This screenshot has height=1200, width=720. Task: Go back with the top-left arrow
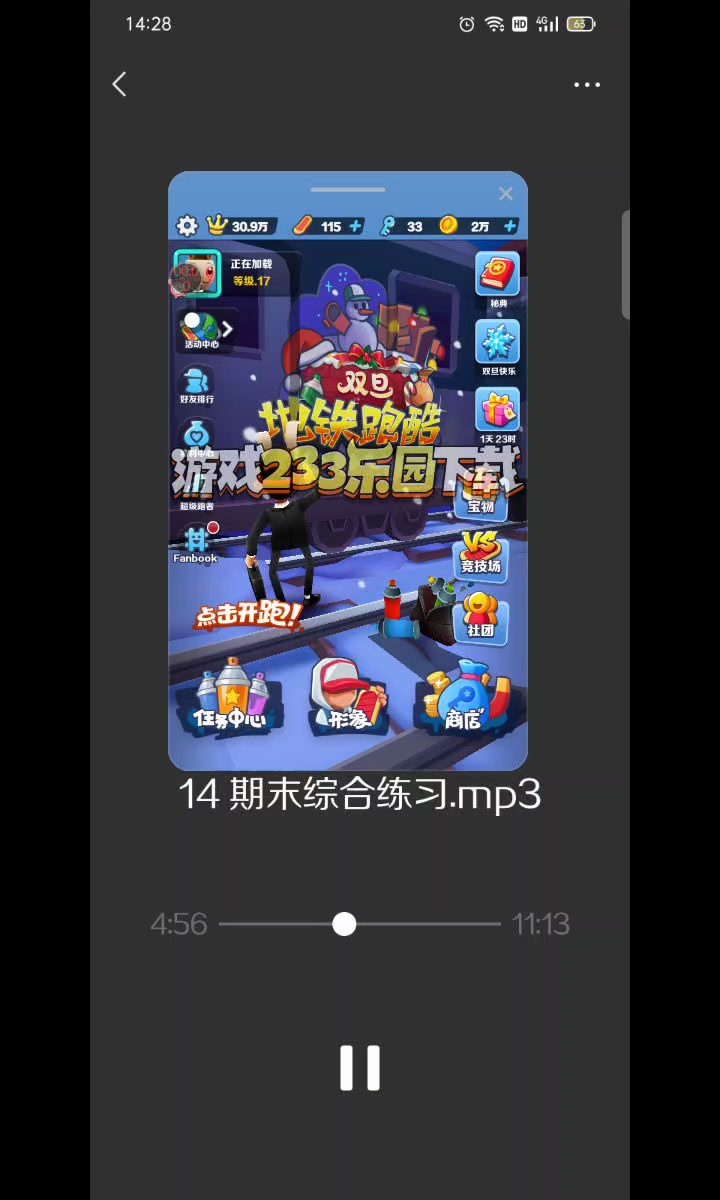[119, 84]
